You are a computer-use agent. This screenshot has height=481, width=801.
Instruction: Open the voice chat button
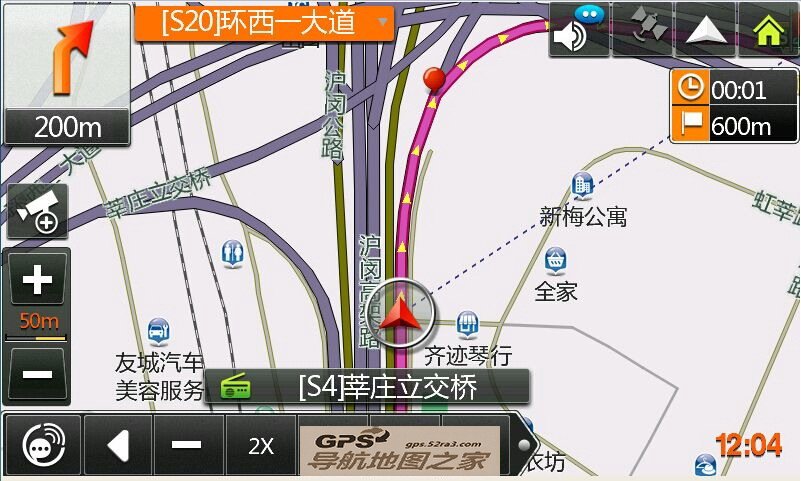[x=42, y=445]
